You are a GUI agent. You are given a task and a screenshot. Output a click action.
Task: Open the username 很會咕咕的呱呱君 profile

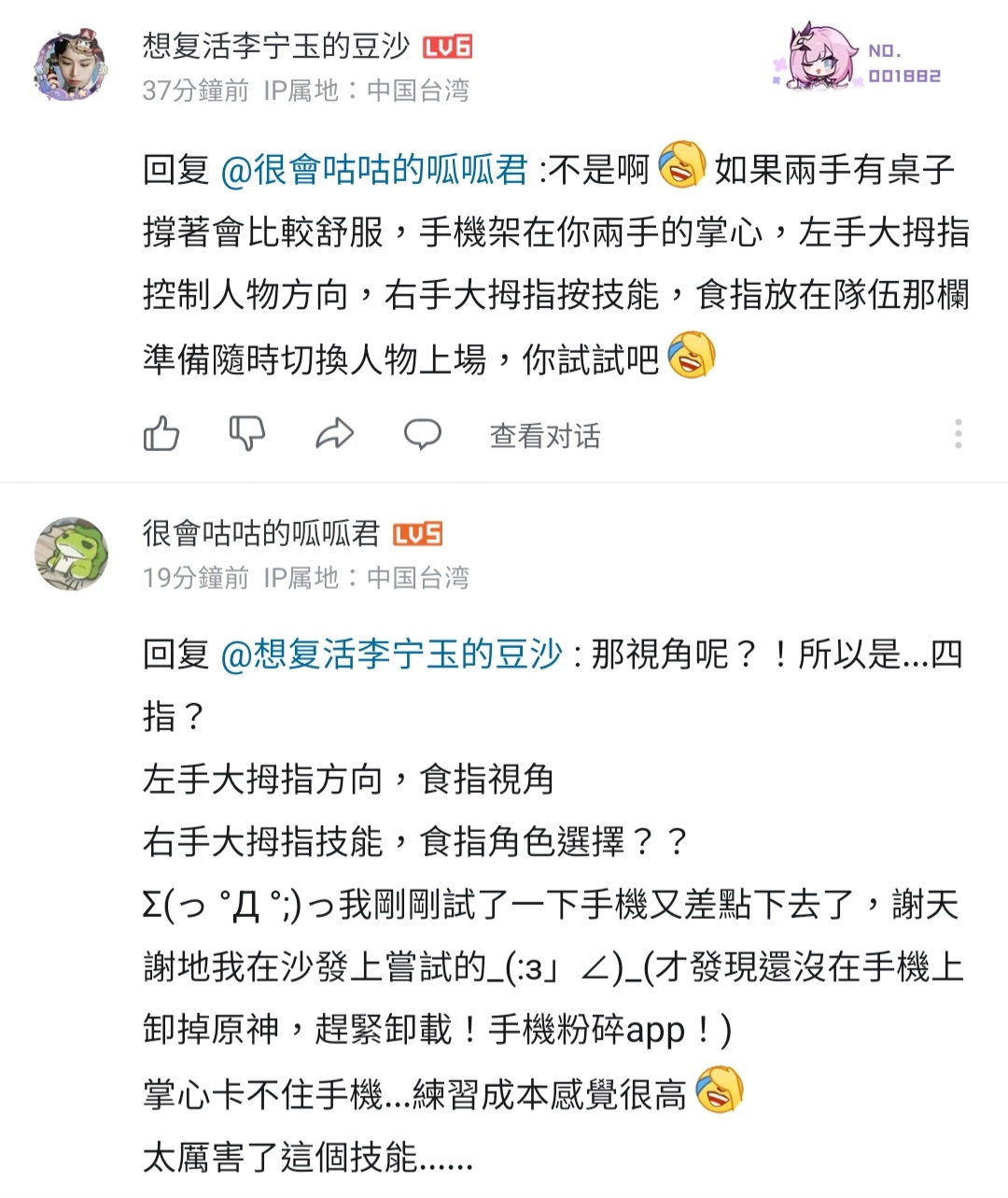click(261, 533)
